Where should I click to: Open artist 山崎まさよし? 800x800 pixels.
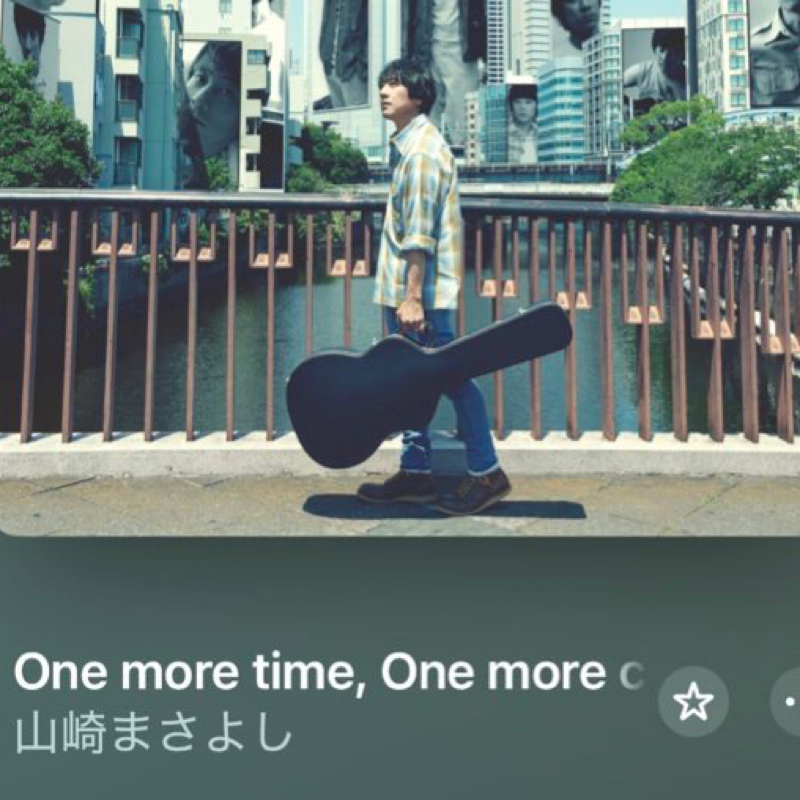tap(154, 734)
